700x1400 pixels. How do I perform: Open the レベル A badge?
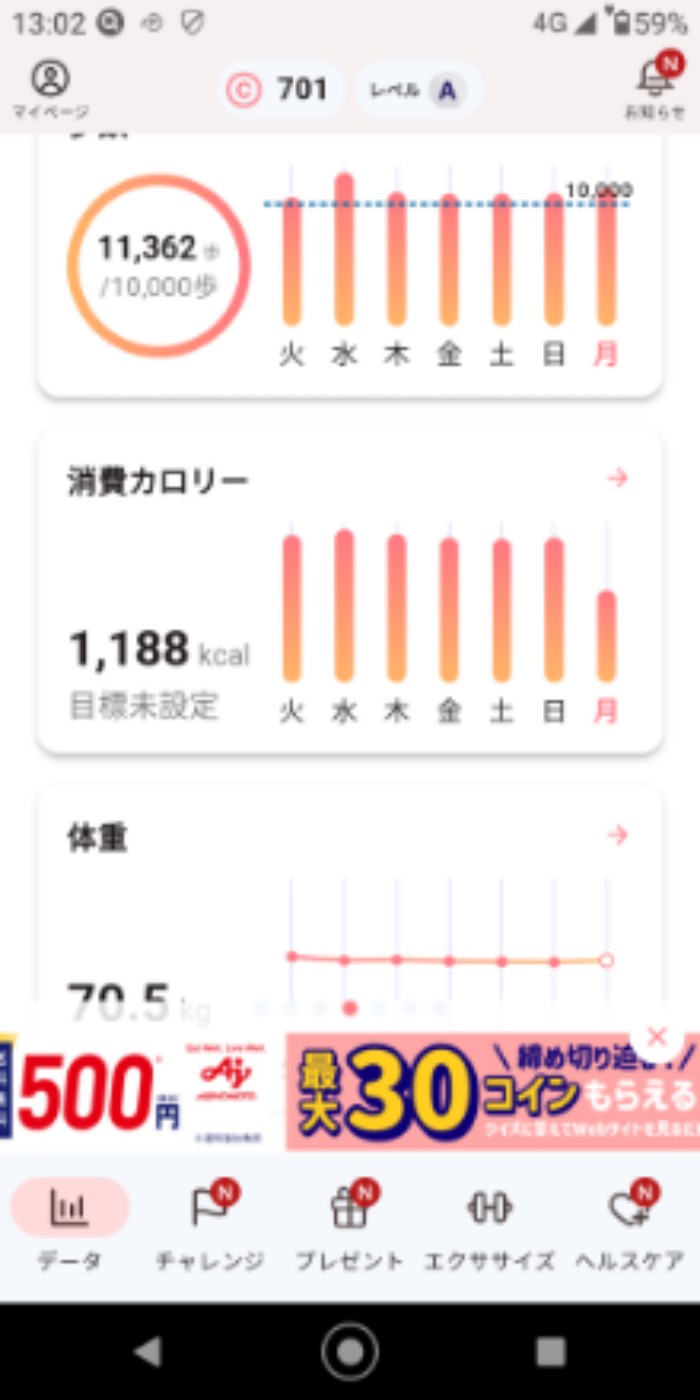(x=419, y=91)
